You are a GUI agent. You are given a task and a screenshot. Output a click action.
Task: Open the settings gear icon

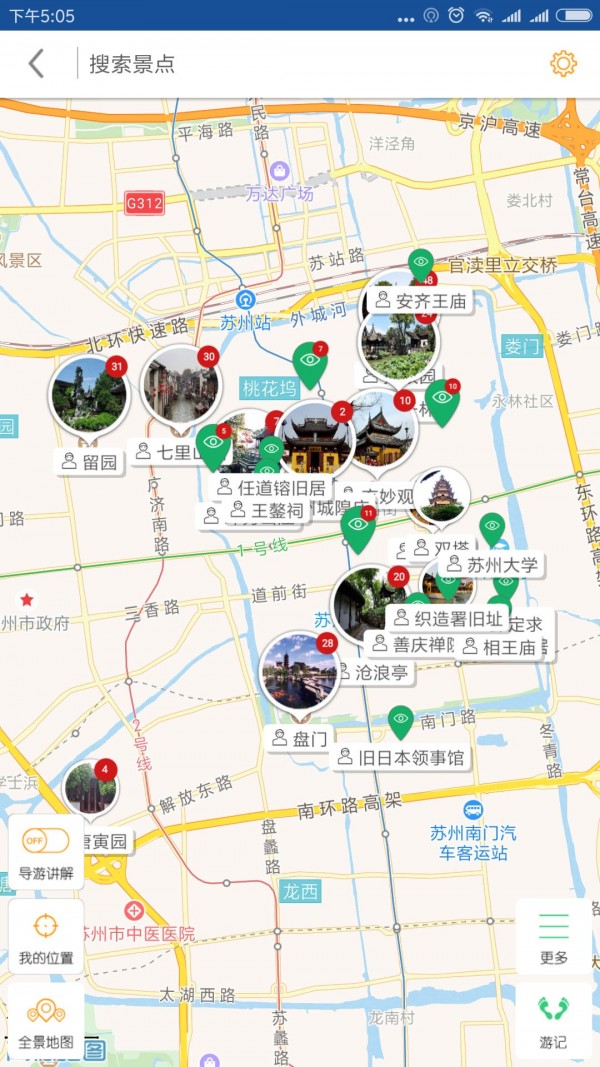tap(563, 63)
